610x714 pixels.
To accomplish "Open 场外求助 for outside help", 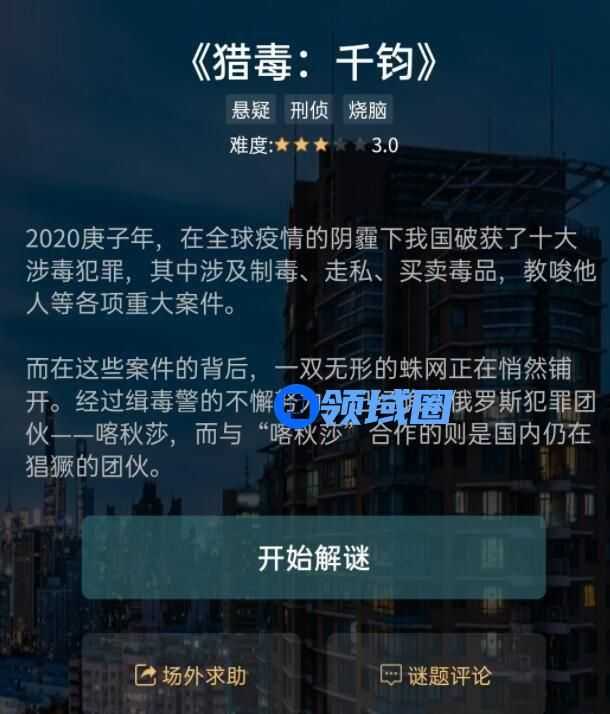I will click(191, 676).
